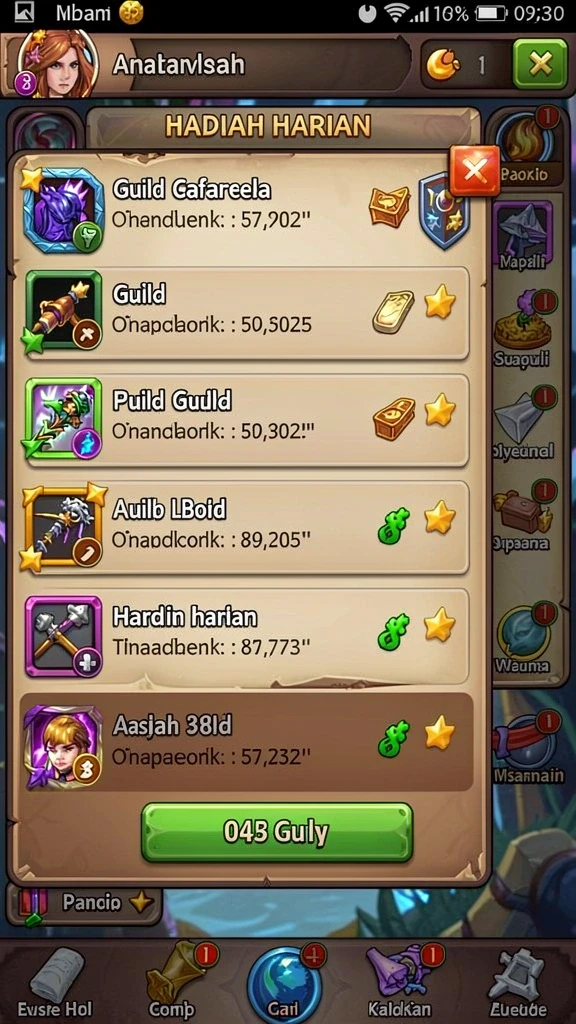Open the Anatarvlsah player avatar
The height and width of the screenshot is (1024, 576).
[x=57, y=65]
